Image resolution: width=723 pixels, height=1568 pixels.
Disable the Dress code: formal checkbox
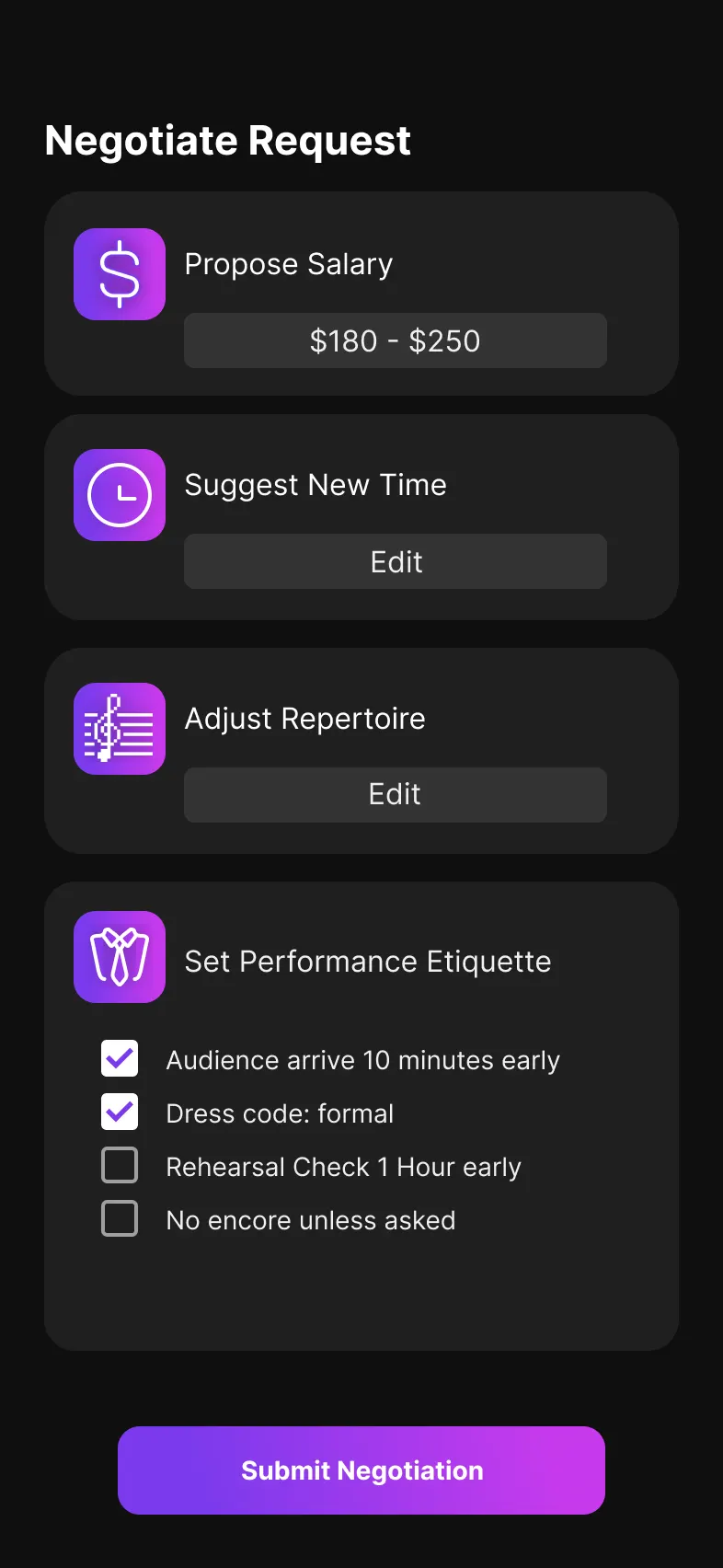(119, 1112)
